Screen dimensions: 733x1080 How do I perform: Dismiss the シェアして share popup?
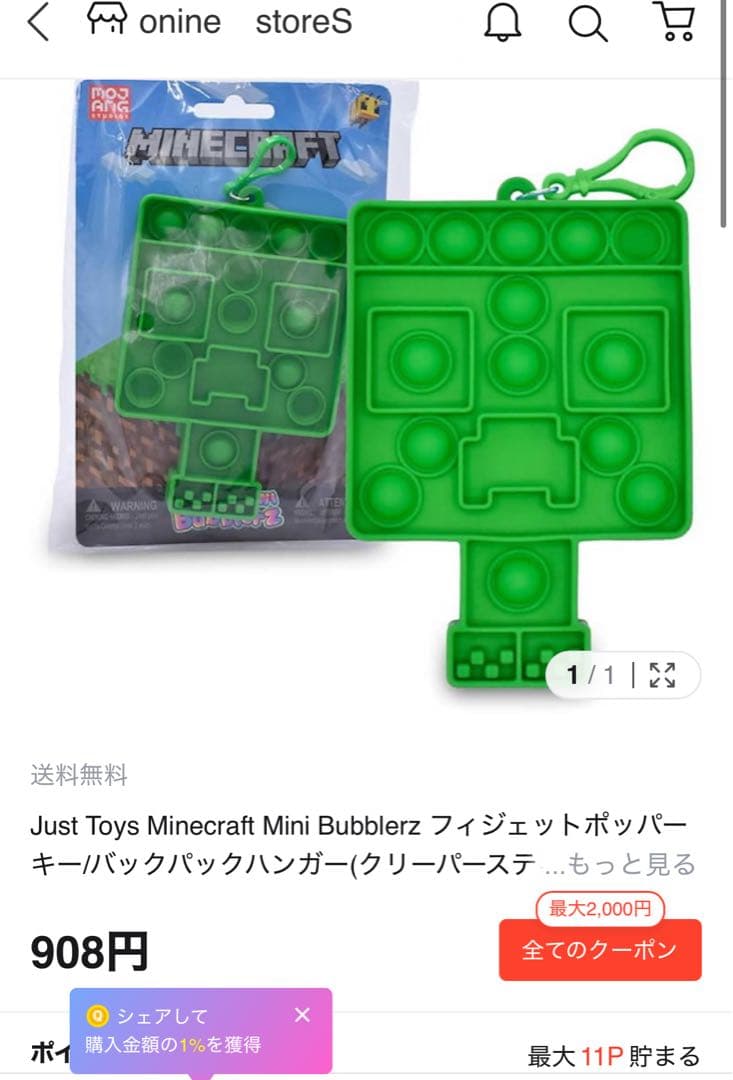point(303,1015)
